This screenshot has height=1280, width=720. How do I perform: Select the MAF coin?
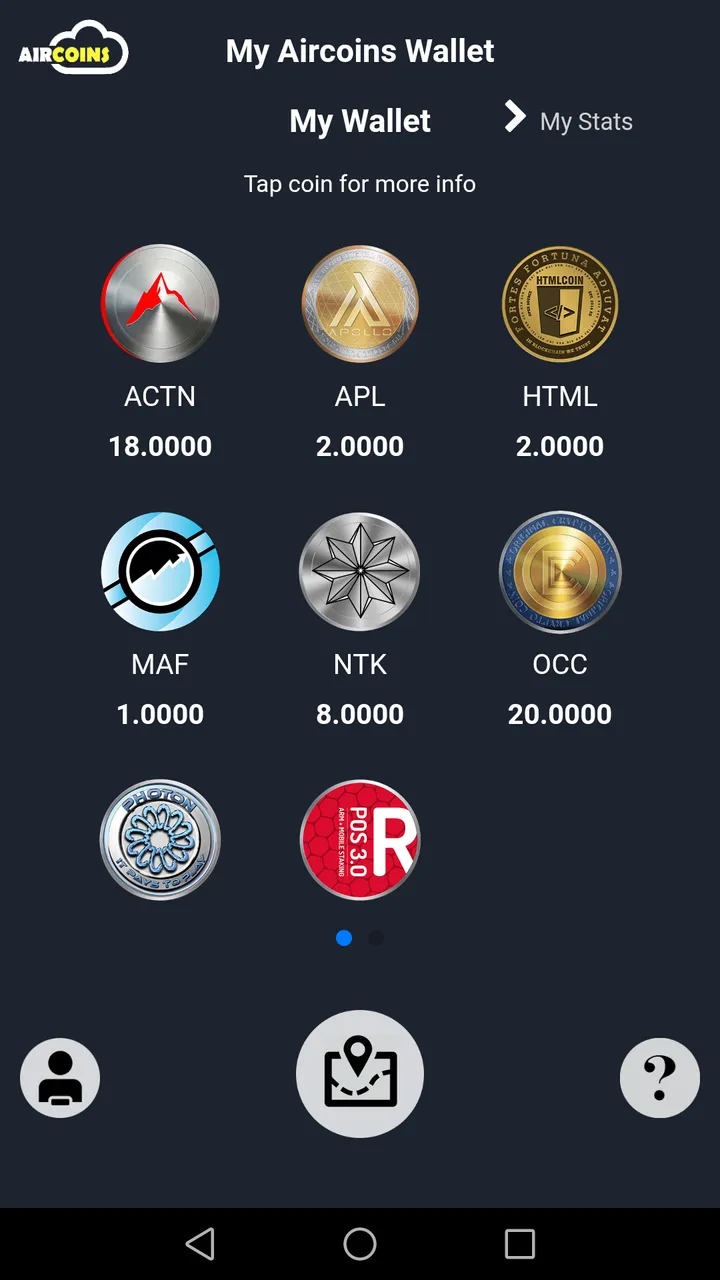(x=160, y=572)
